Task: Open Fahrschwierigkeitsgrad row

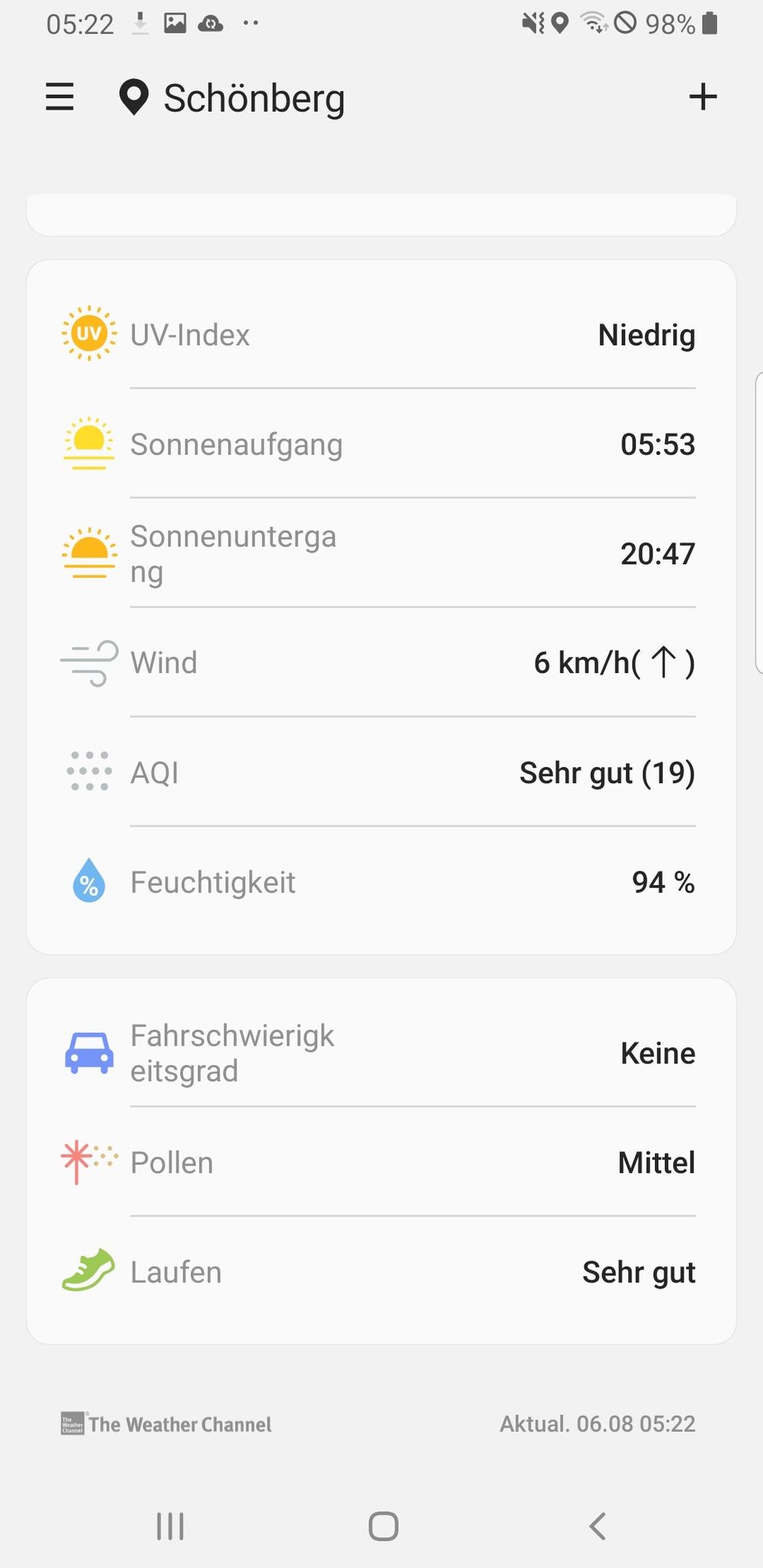Action: coord(381,1053)
